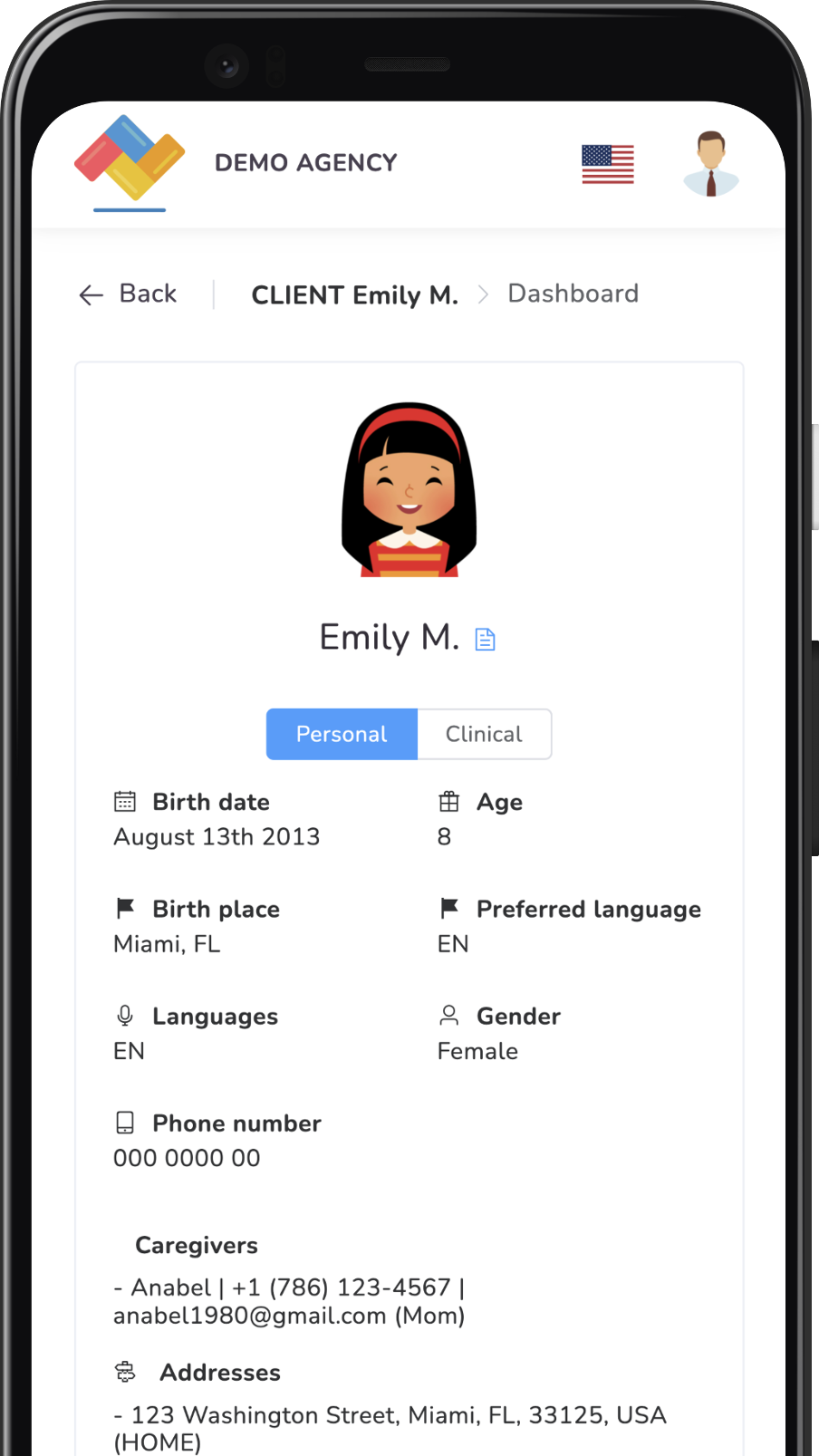Switch to the Clinical tab

point(484,734)
